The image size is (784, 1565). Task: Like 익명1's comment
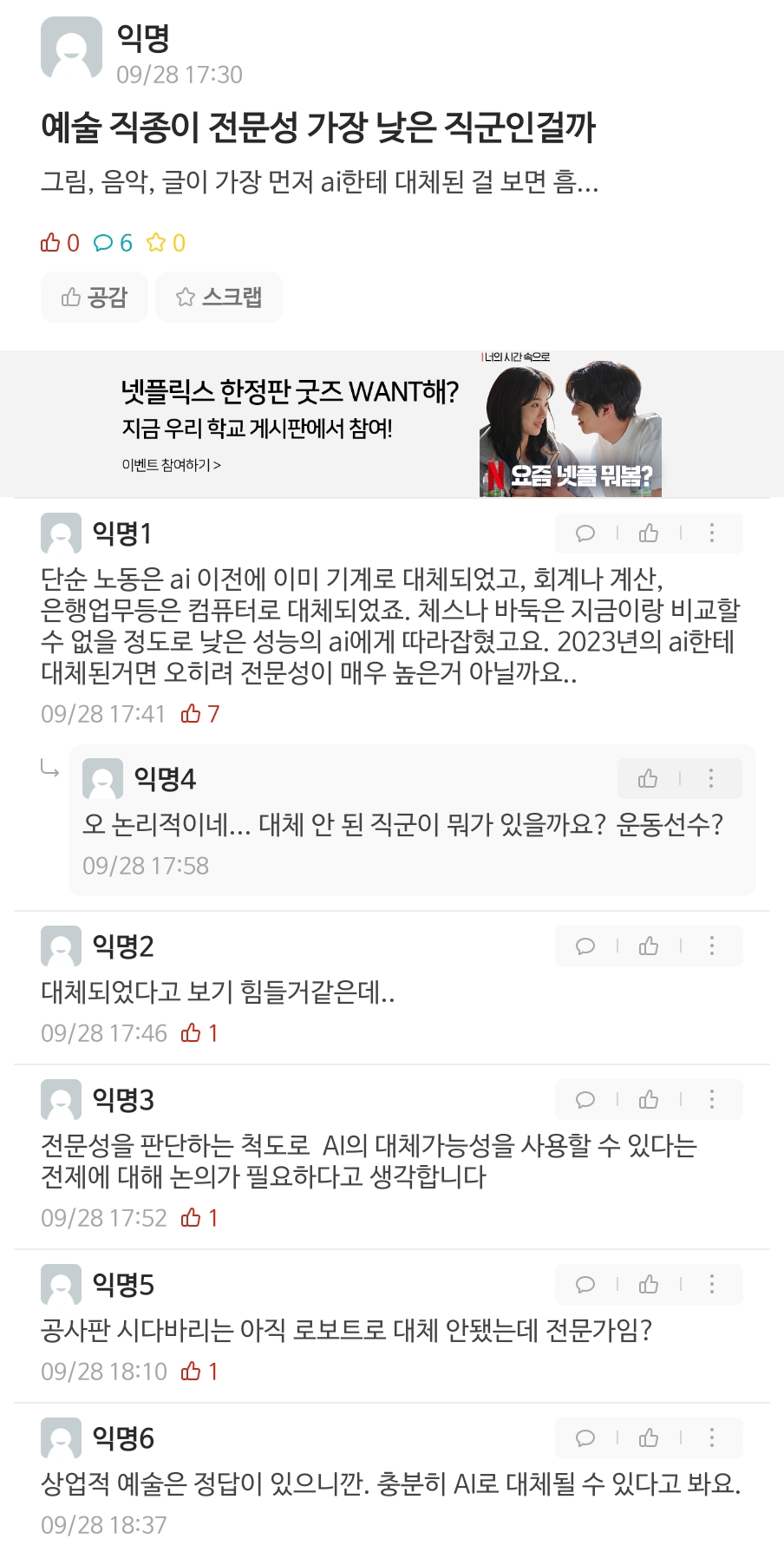pyautogui.click(x=649, y=534)
